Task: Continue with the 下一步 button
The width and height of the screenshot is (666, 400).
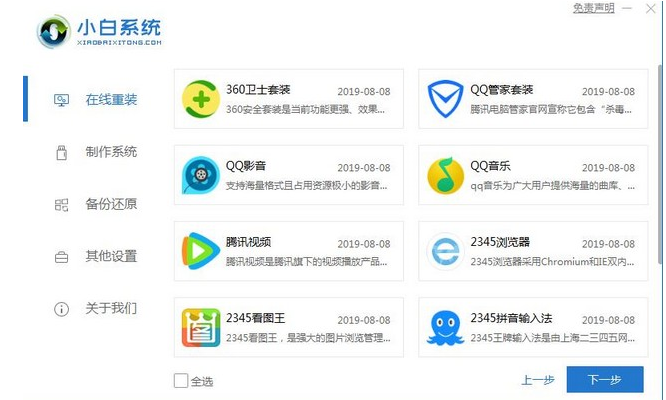Action: [604, 380]
